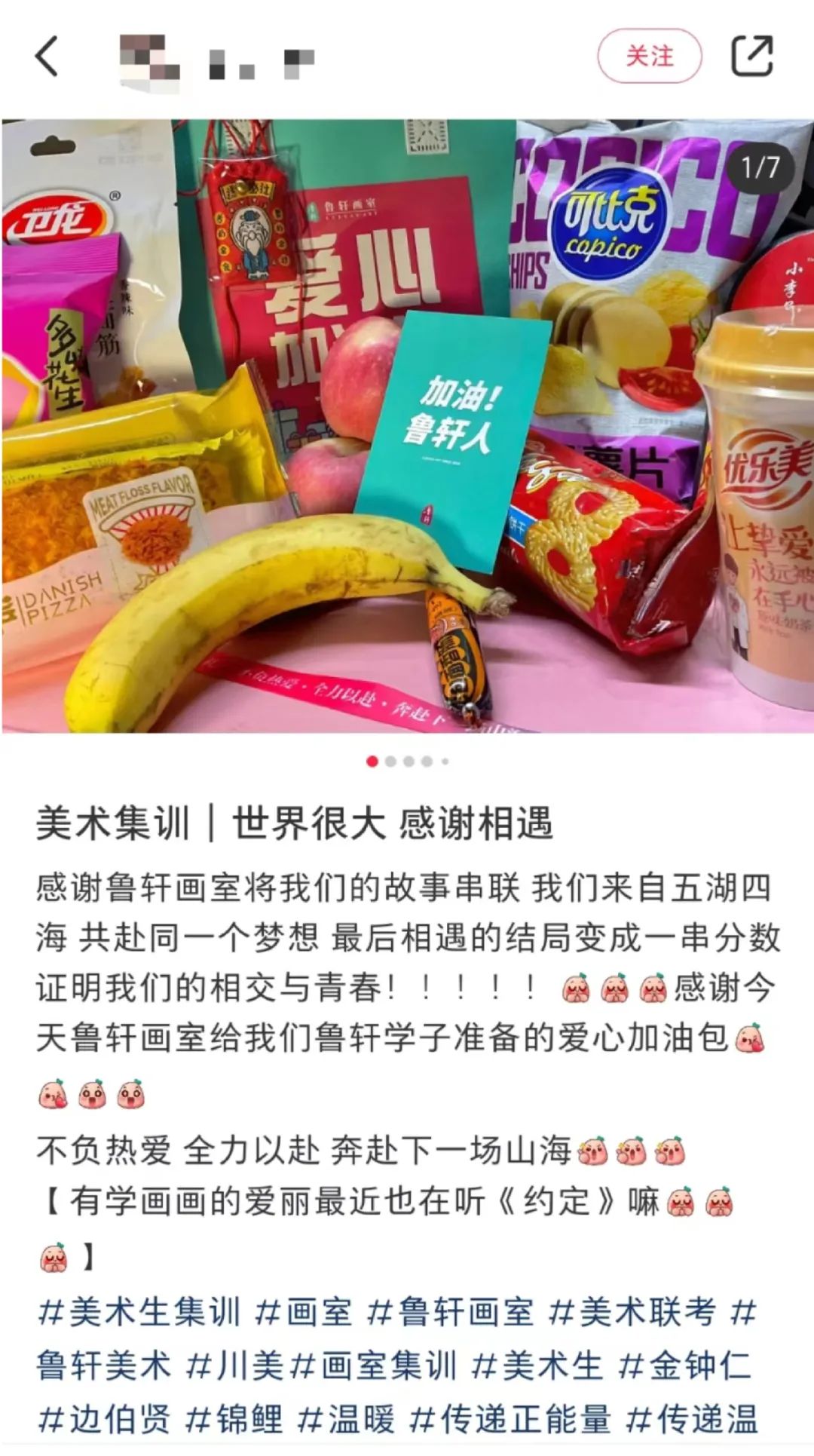The image size is (814, 1456).
Task: Go back with the top-left arrow
Action: pos(47,57)
